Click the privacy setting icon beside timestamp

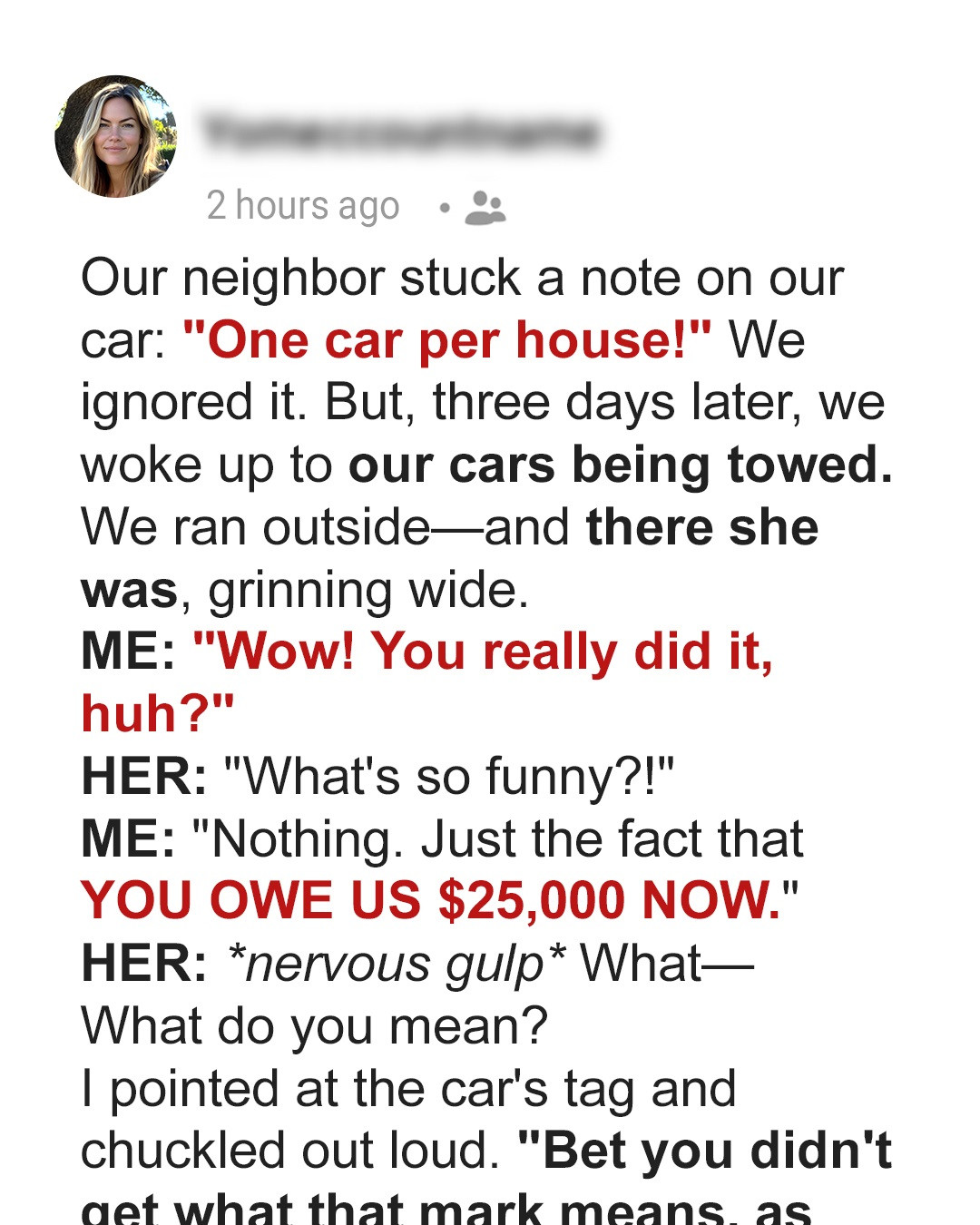coord(485,209)
